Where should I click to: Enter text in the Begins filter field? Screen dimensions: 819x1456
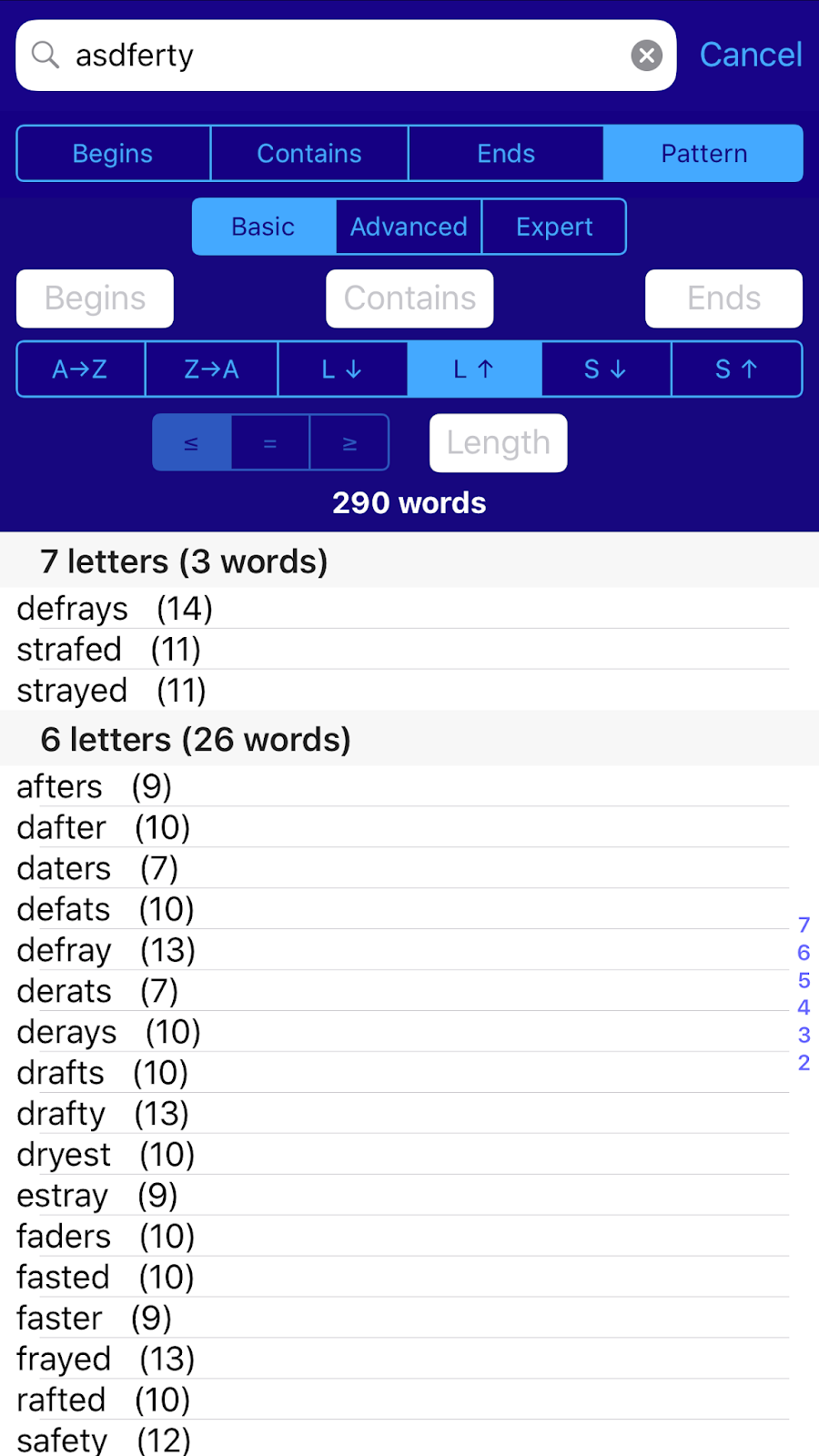coord(95,298)
